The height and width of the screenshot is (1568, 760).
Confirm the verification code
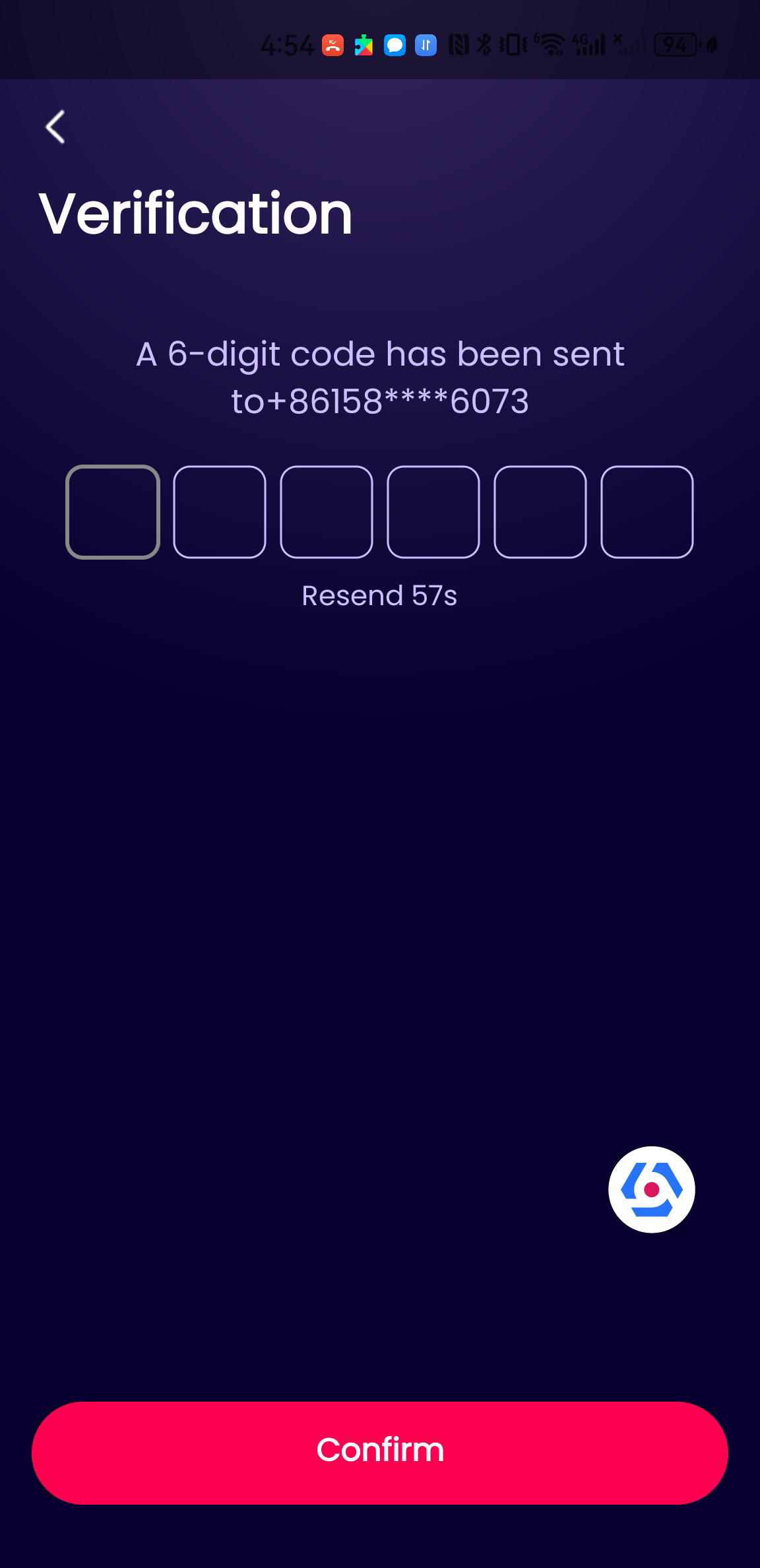[380, 1453]
